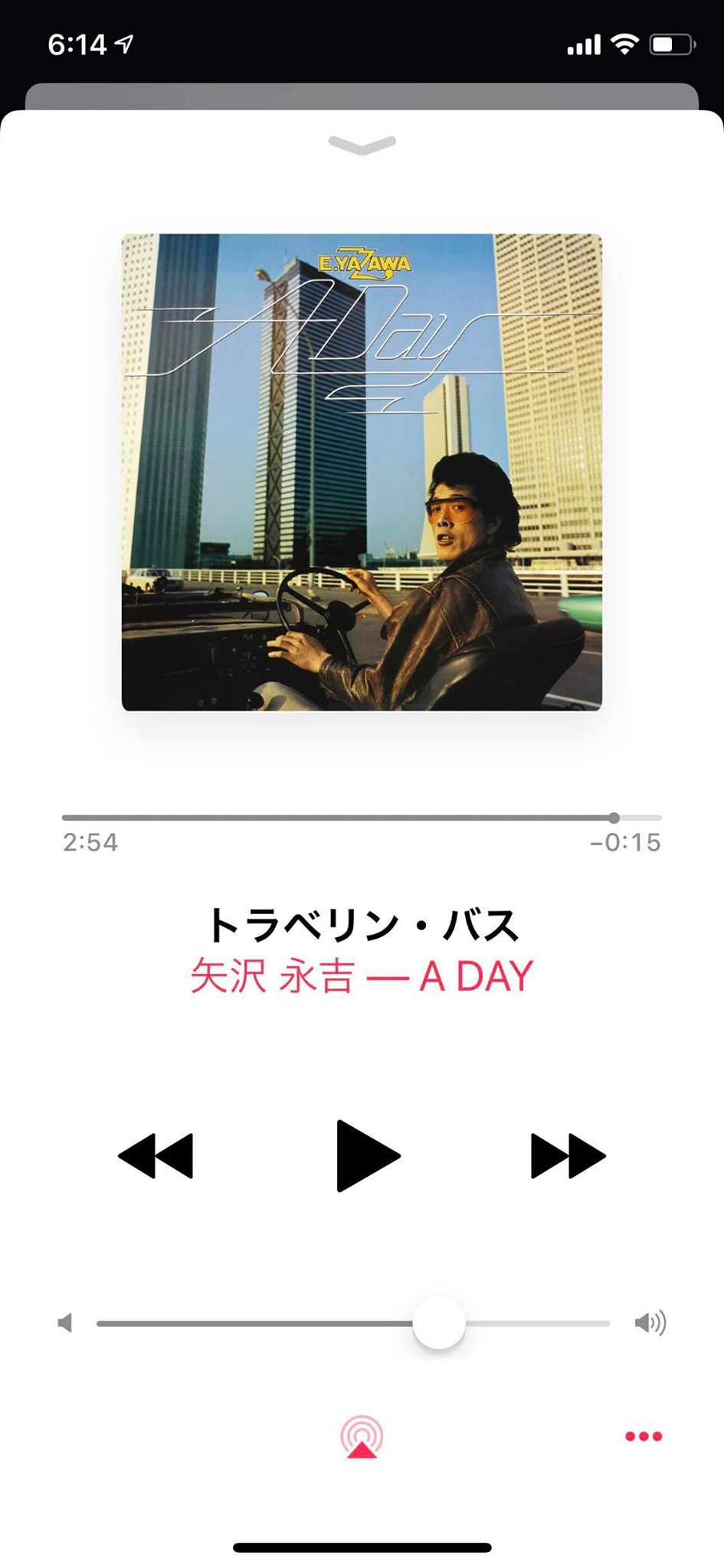The width and height of the screenshot is (724, 1568).
Task: Tap the playback progress bar to seek
Action: pyautogui.click(x=362, y=818)
